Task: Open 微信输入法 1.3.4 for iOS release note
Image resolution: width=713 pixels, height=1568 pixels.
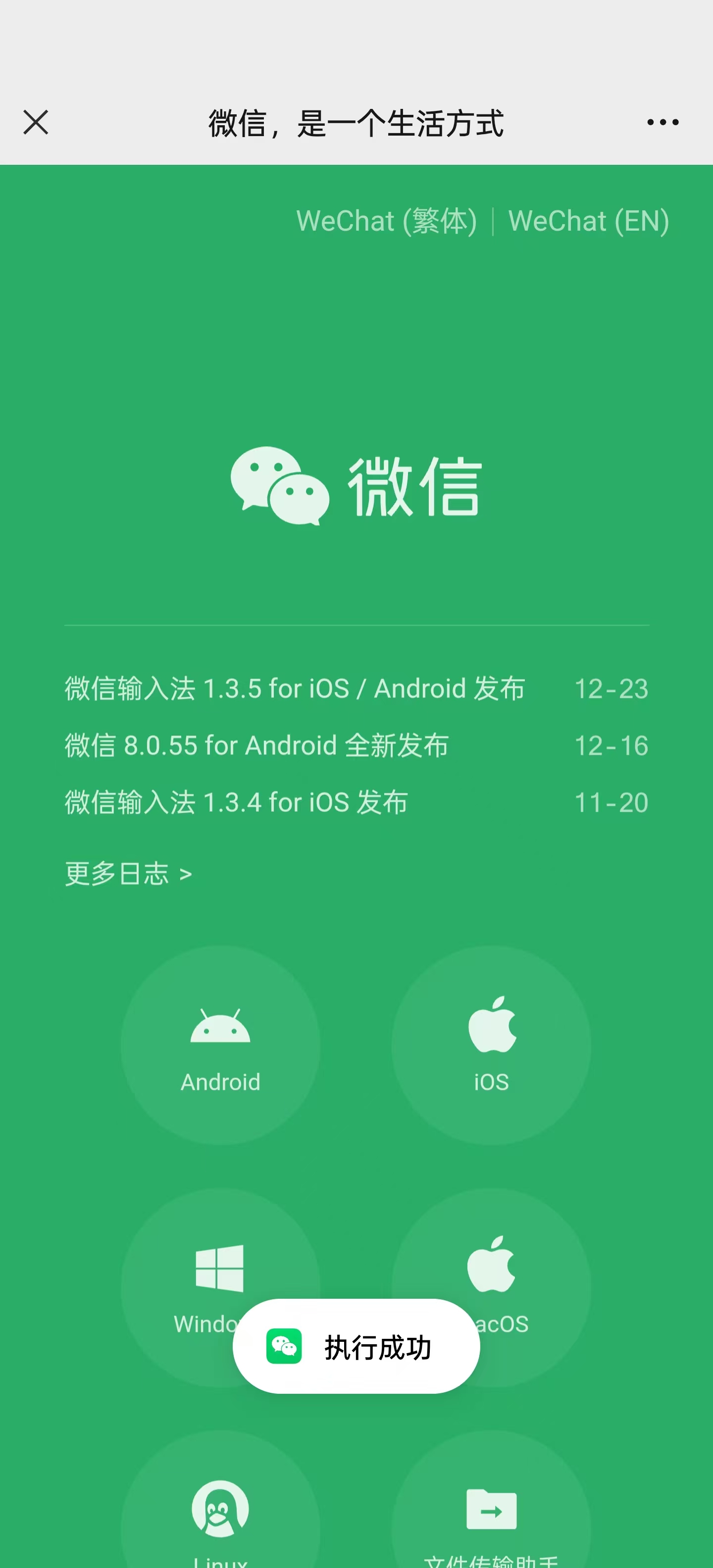Action: 236,802
